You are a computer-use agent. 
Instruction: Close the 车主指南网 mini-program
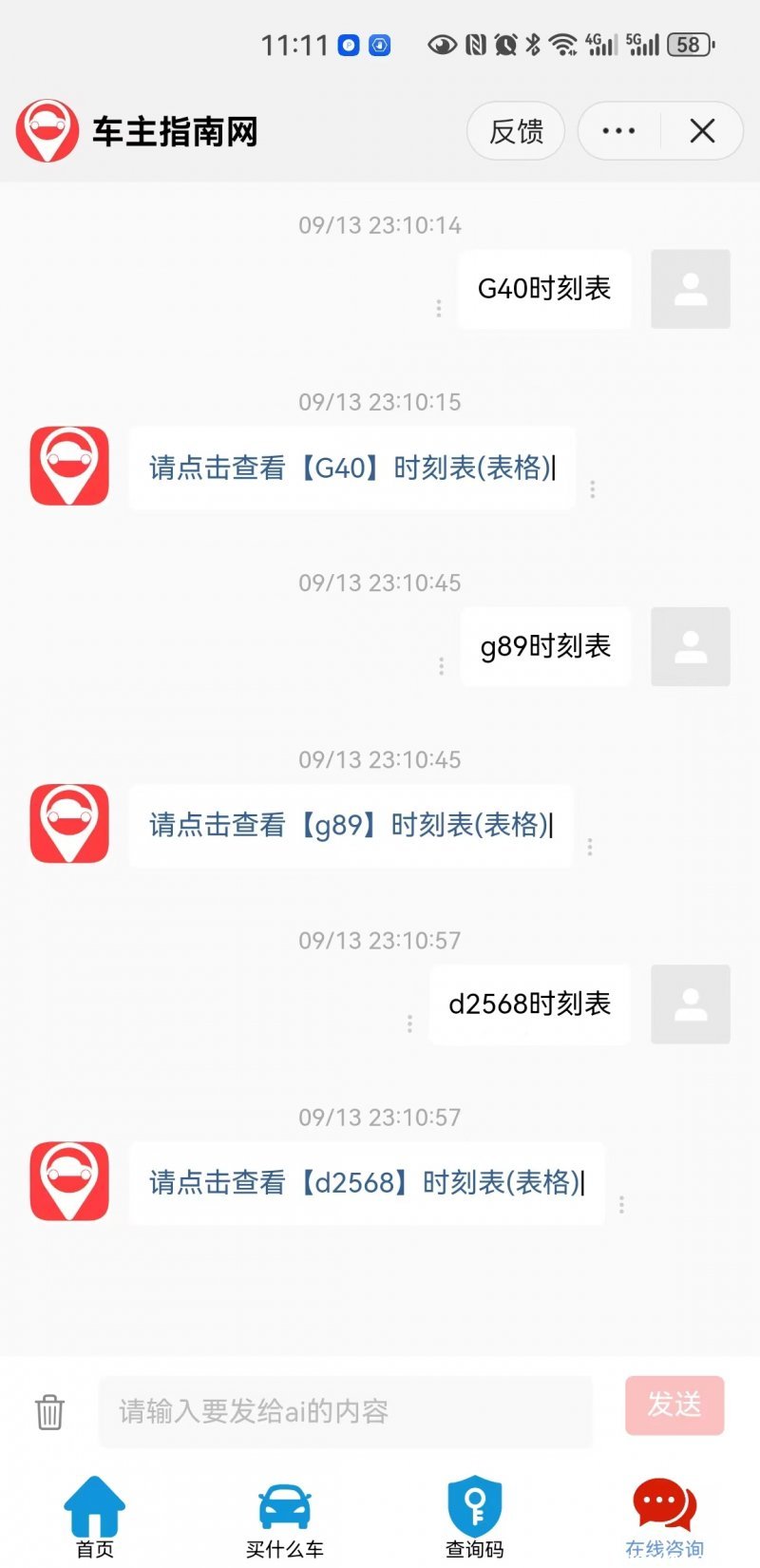point(702,131)
